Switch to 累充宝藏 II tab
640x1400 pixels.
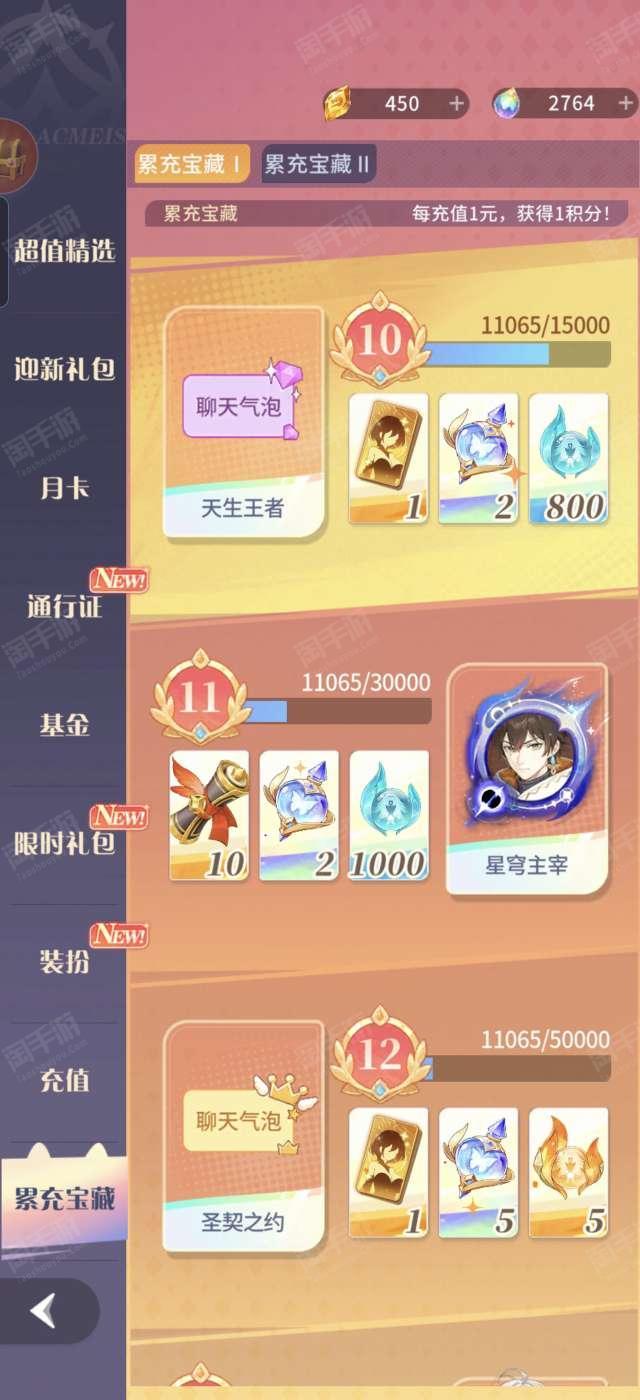coord(319,165)
